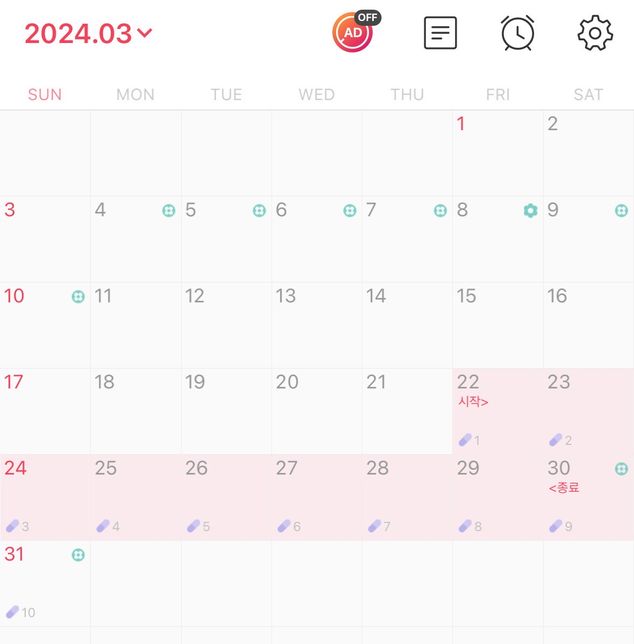Select March 19 on the calendar
Screen dimensions: 634x644
[226, 411]
